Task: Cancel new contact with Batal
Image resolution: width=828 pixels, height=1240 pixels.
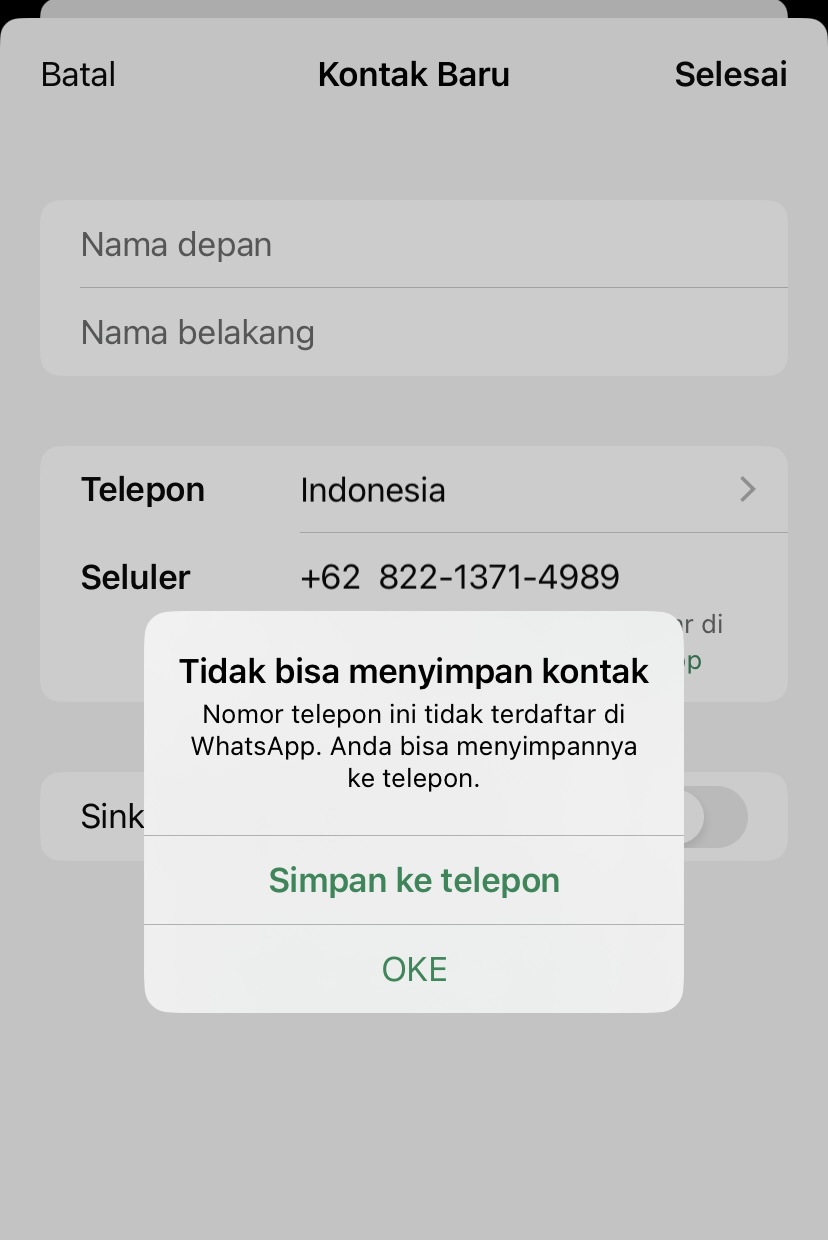Action: pyautogui.click(x=78, y=75)
